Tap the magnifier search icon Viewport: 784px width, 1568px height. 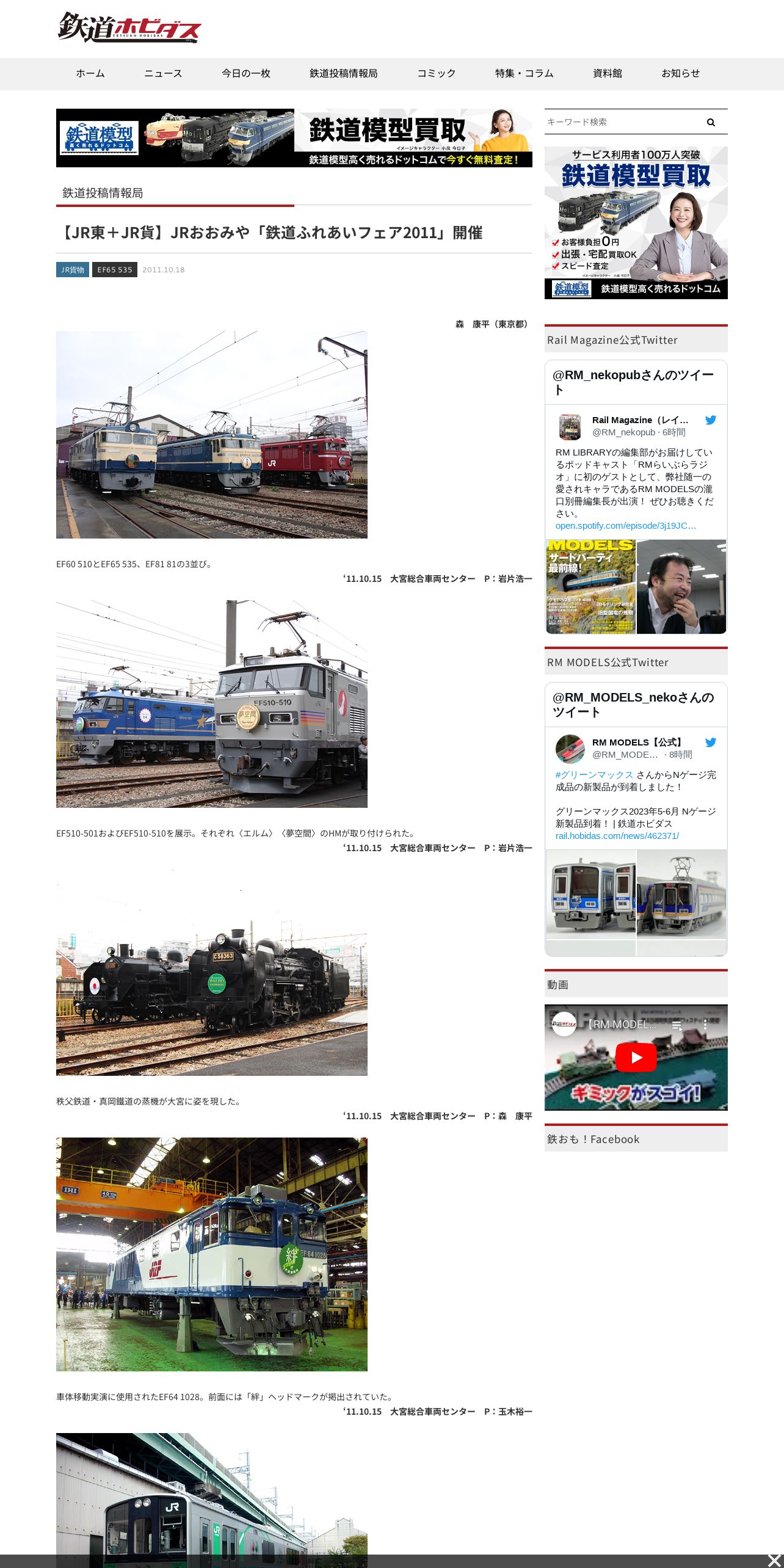711,122
